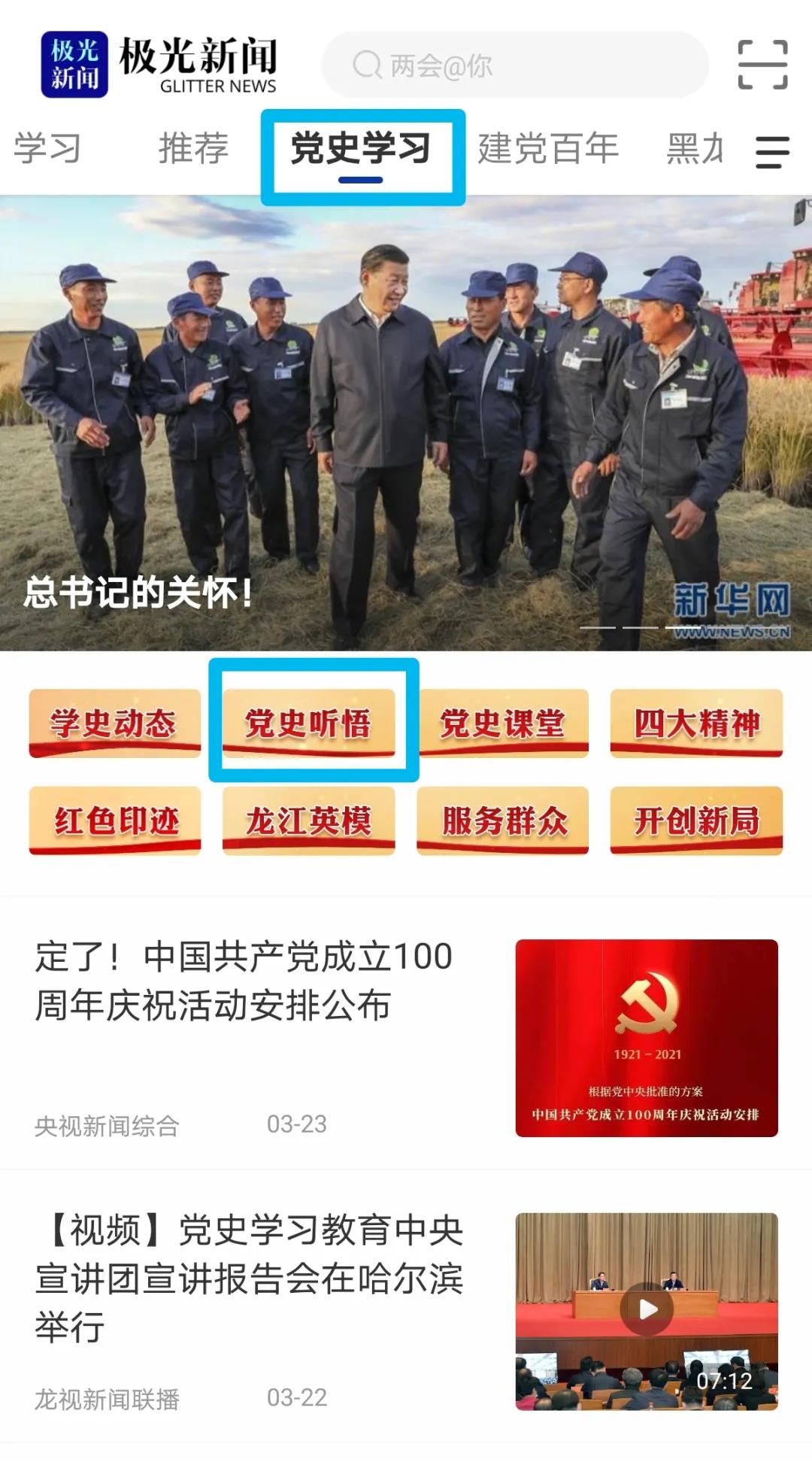Switch to the 建党百年 tab
Image resolution: width=812 pixels, height=1462 pixels.
pyautogui.click(x=548, y=148)
